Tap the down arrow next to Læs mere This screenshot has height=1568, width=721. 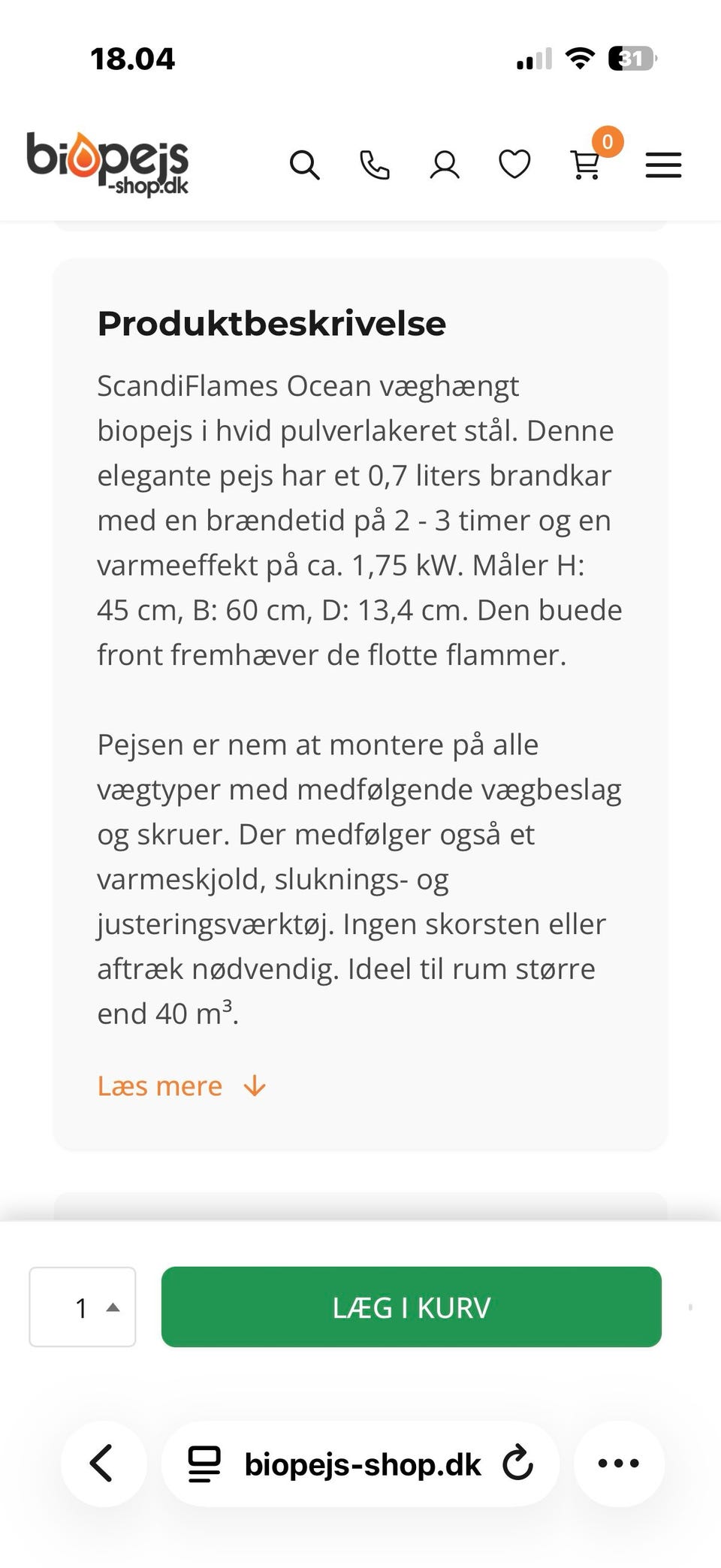point(255,1086)
